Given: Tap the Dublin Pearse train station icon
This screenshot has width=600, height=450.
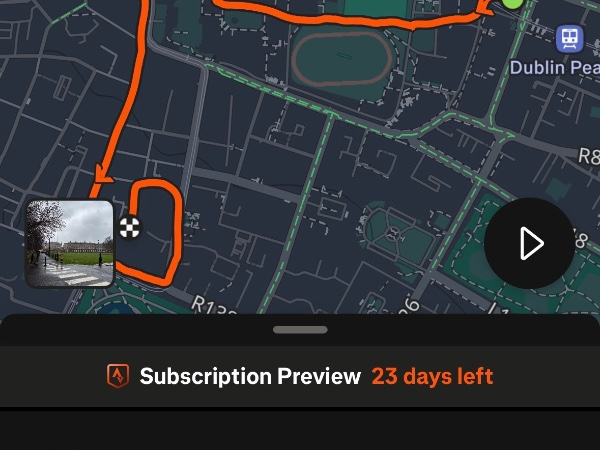Looking at the screenshot, I should (570, 39).
